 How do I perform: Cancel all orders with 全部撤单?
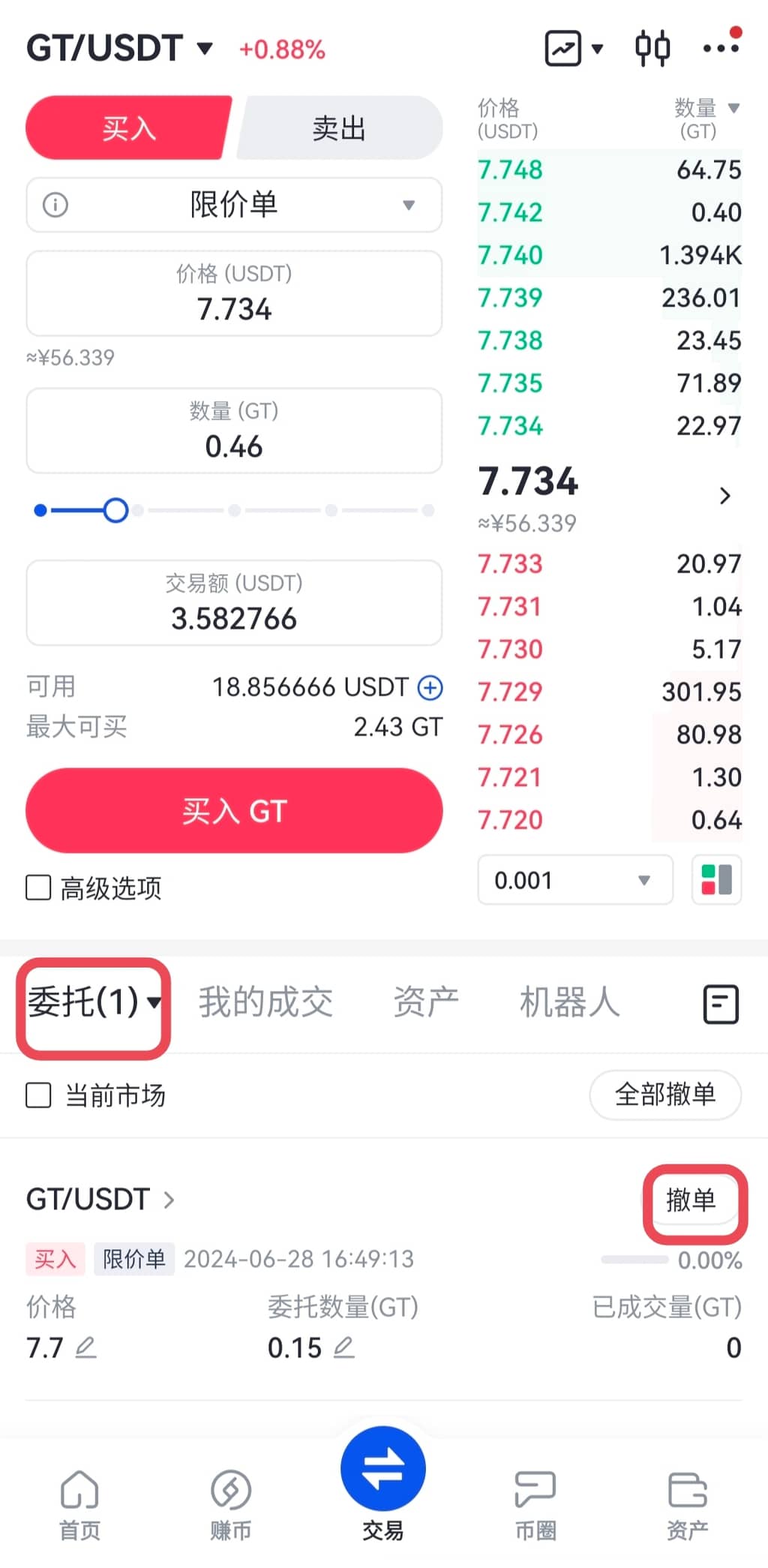(665, 1095)
